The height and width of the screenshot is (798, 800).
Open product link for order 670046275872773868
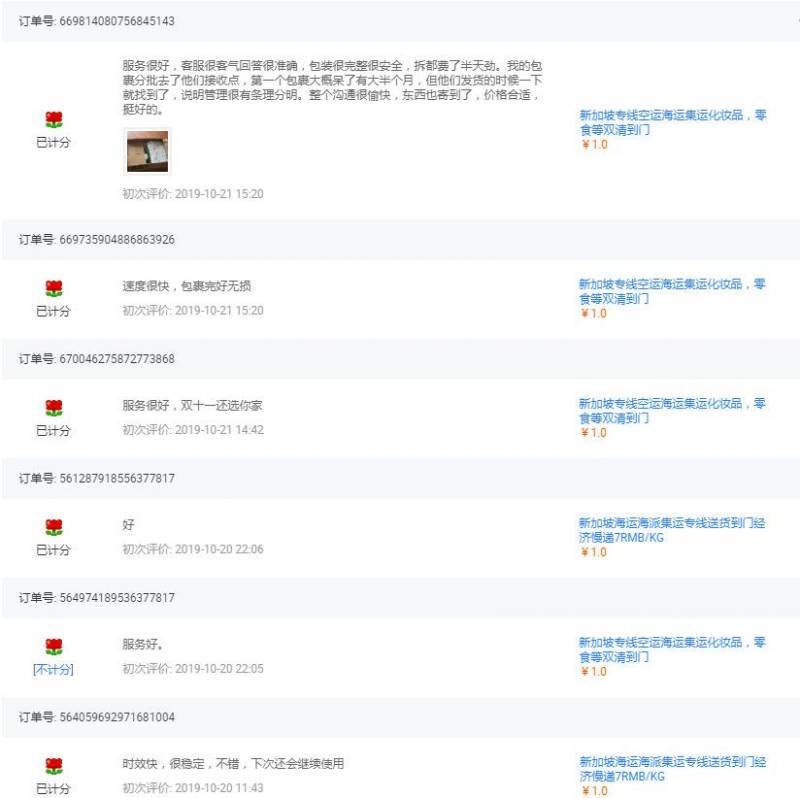672,411
